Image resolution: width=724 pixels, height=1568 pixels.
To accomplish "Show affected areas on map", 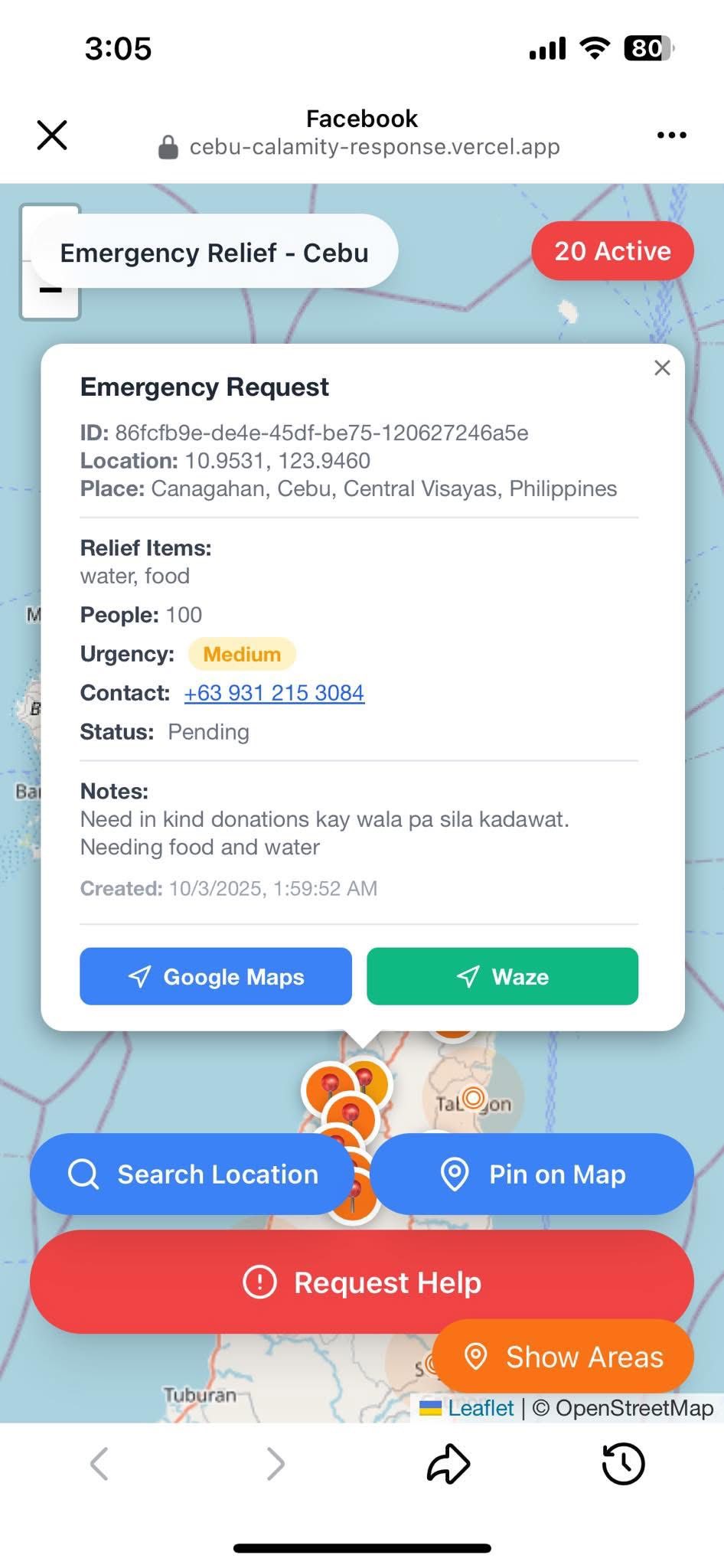I will click(563, 1357).
